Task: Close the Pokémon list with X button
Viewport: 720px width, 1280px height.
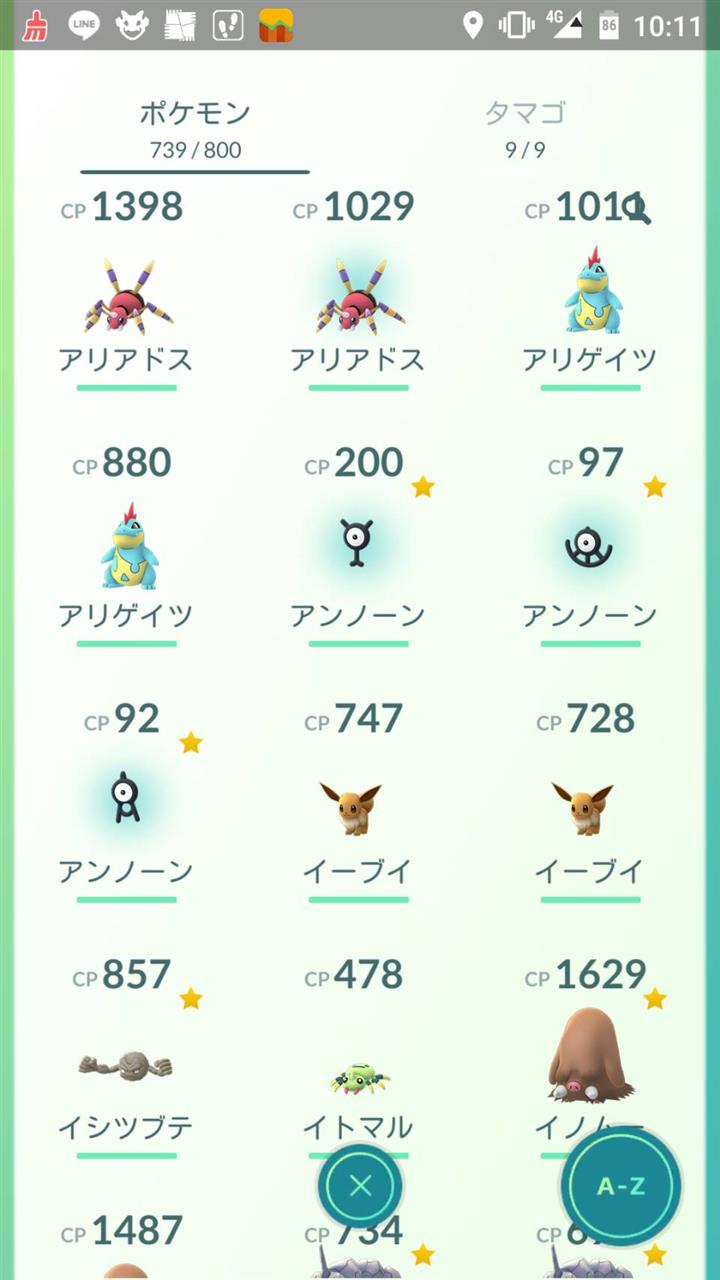Action: [x=360, y=1186]
